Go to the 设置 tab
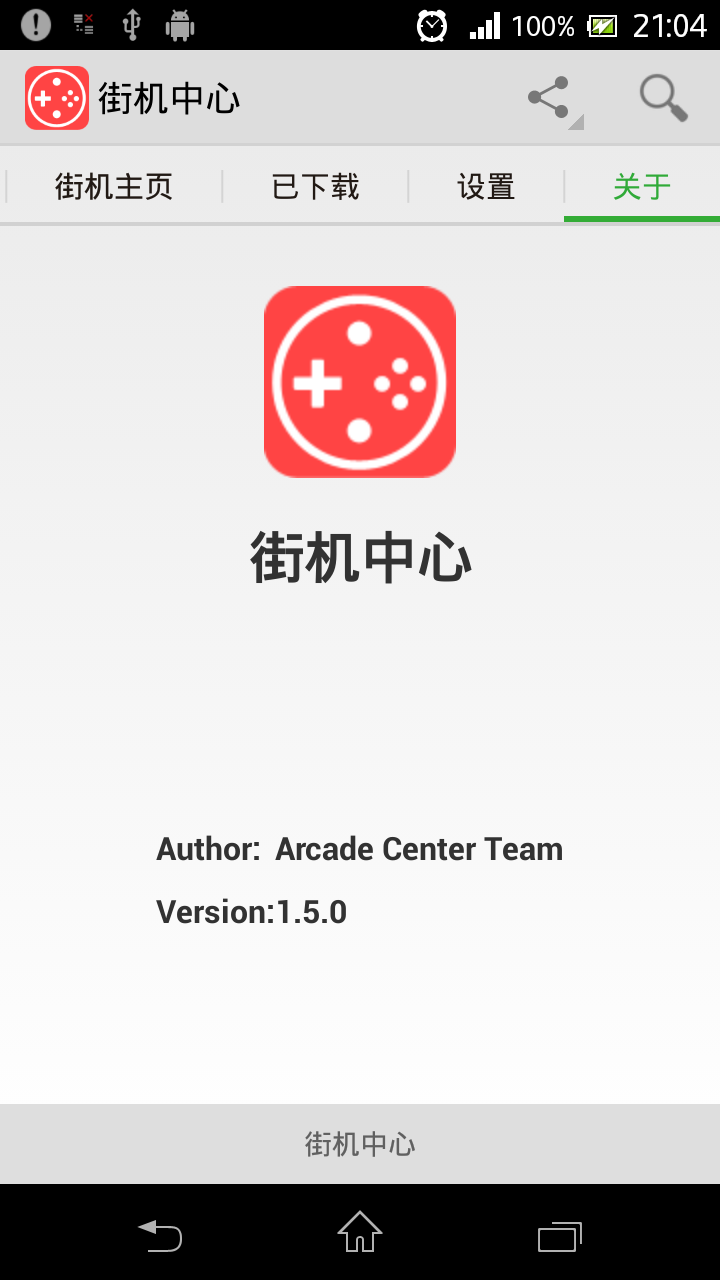Viewport: 720px width, 1280px height. (x=486, y=187)
